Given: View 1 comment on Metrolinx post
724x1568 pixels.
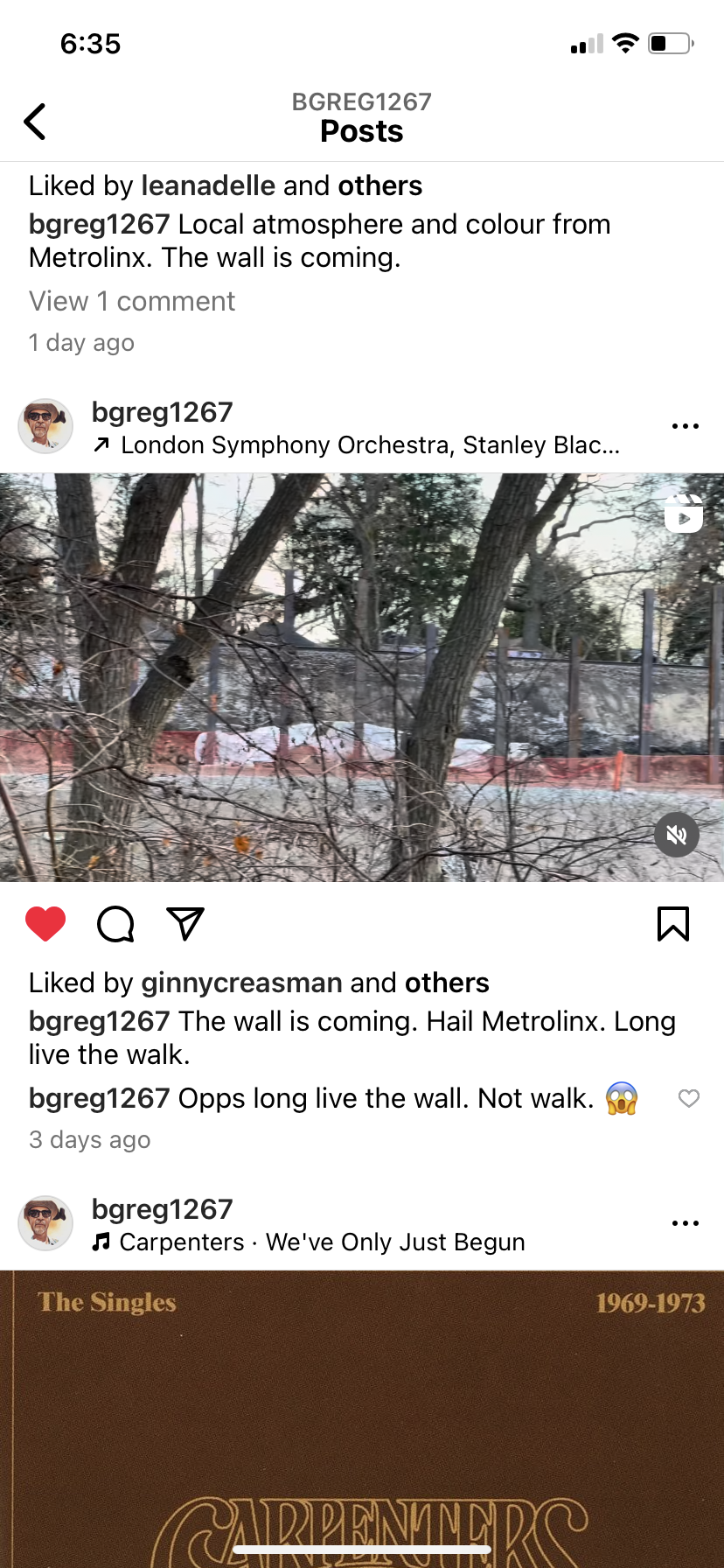Looking at the screenshot, I should click(132, 301).
